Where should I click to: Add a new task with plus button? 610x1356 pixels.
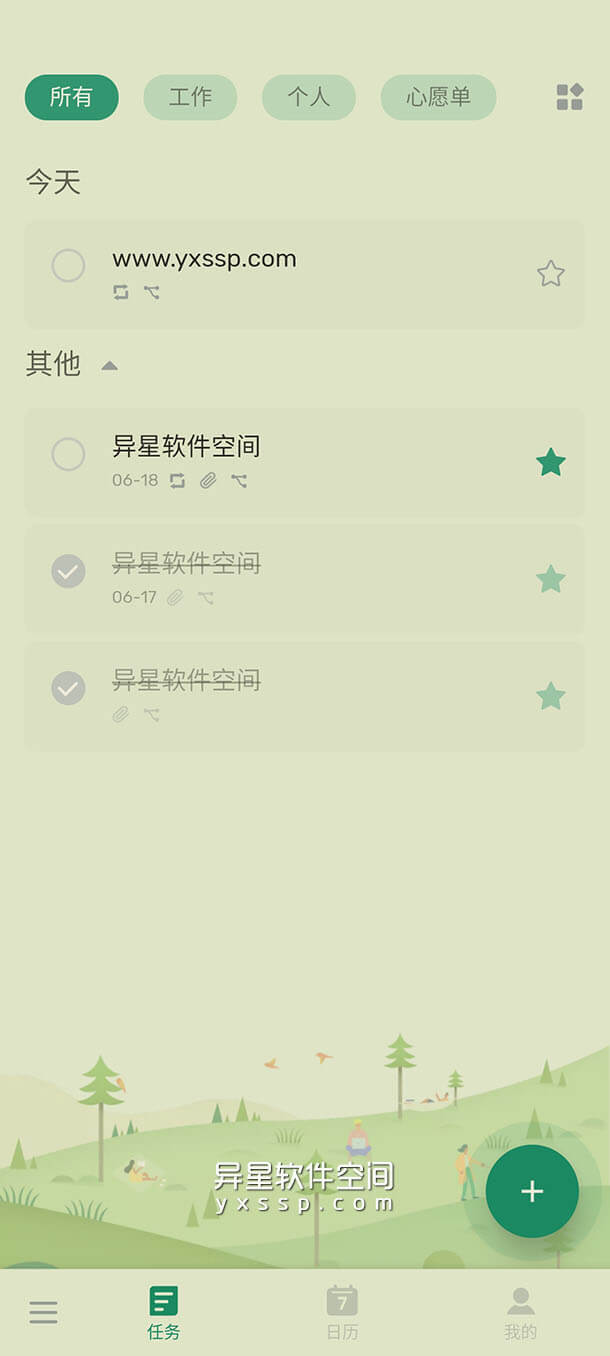click(x=532, y=1191)
